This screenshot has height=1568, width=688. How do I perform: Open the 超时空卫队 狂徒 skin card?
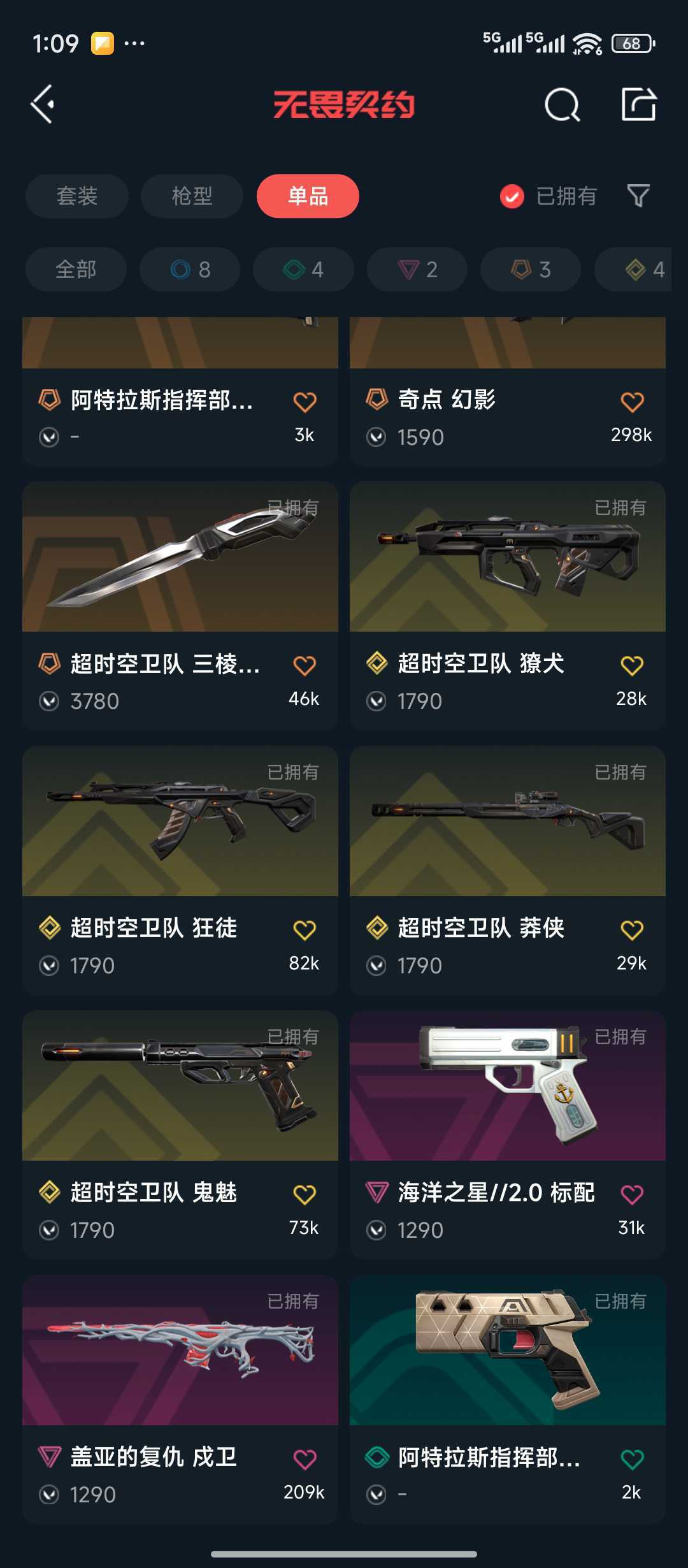[180, 870]
